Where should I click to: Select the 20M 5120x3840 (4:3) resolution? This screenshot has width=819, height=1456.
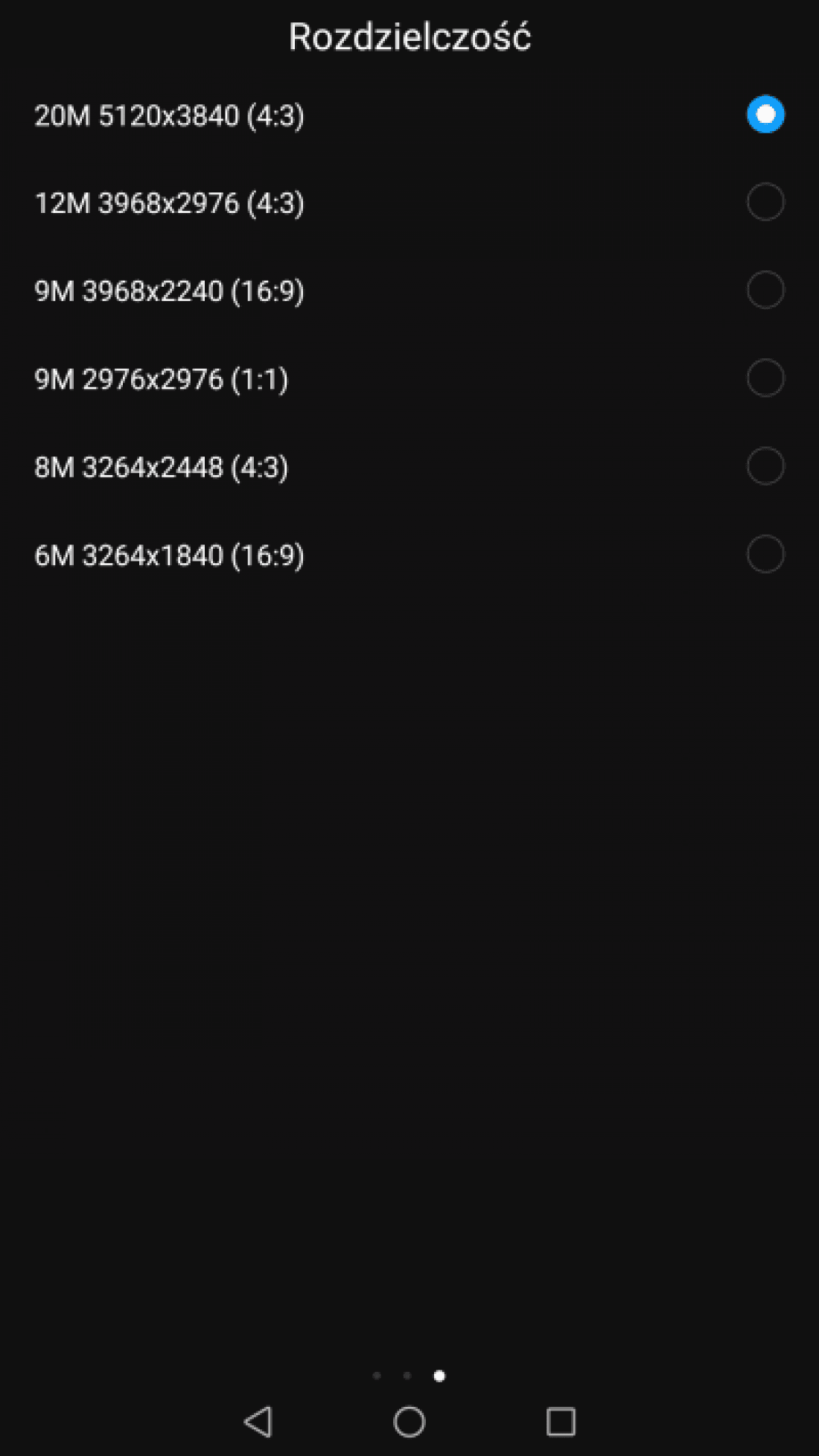(409, 115)
